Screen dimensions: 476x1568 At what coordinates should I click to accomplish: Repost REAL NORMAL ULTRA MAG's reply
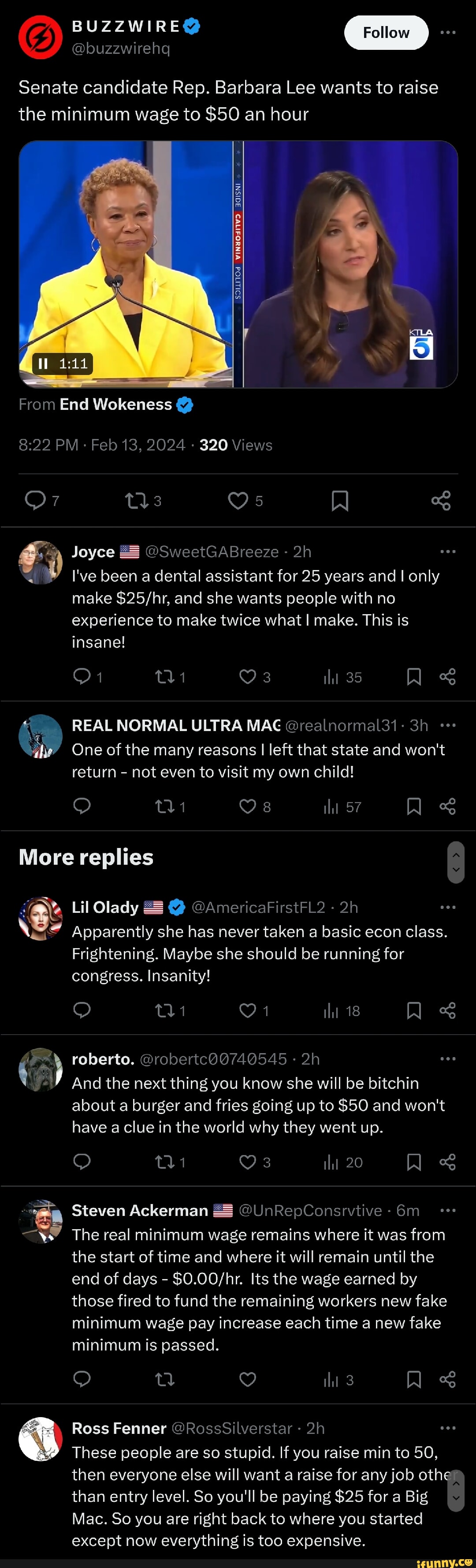(x=165, y=807)
